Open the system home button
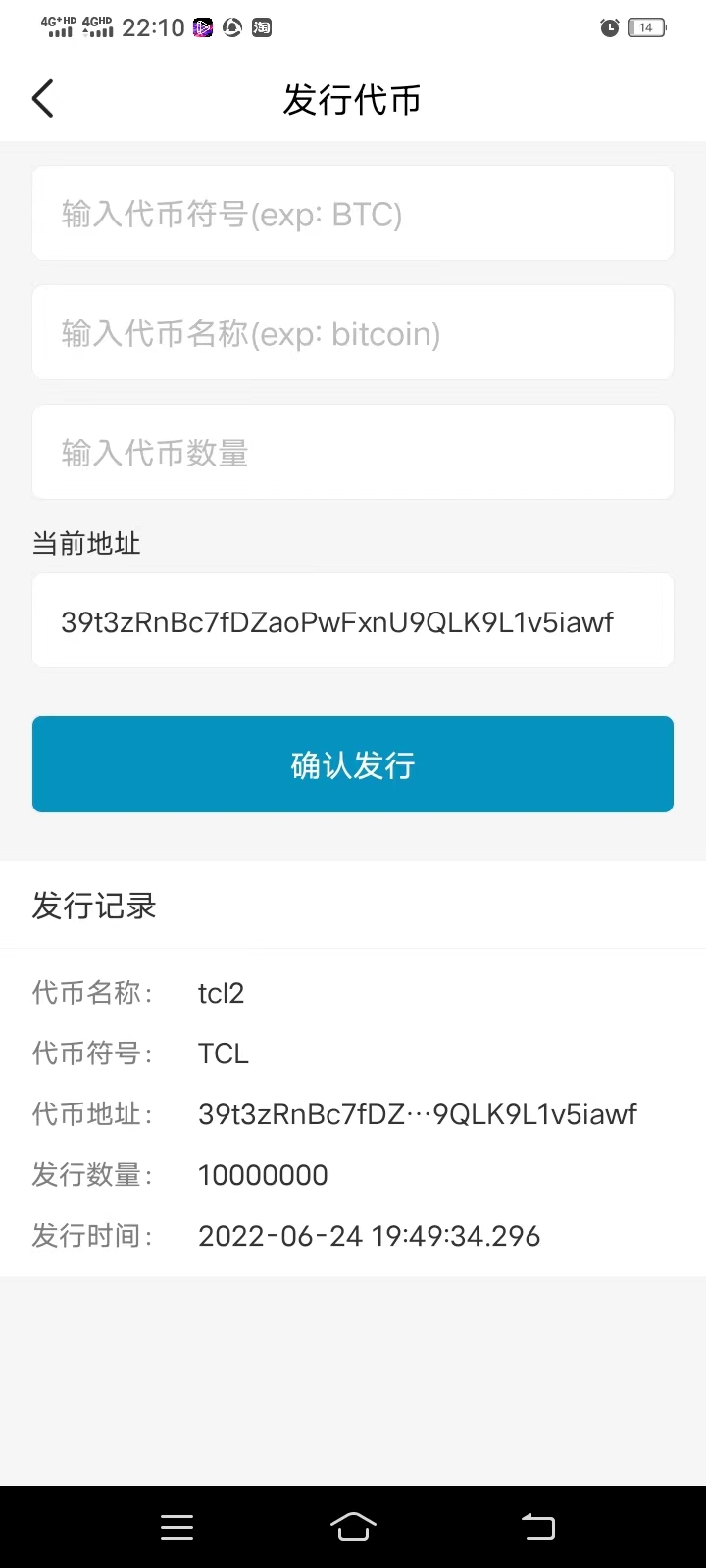The height and width of the screenshot is (1568, 706). [x=353, y=1526]
